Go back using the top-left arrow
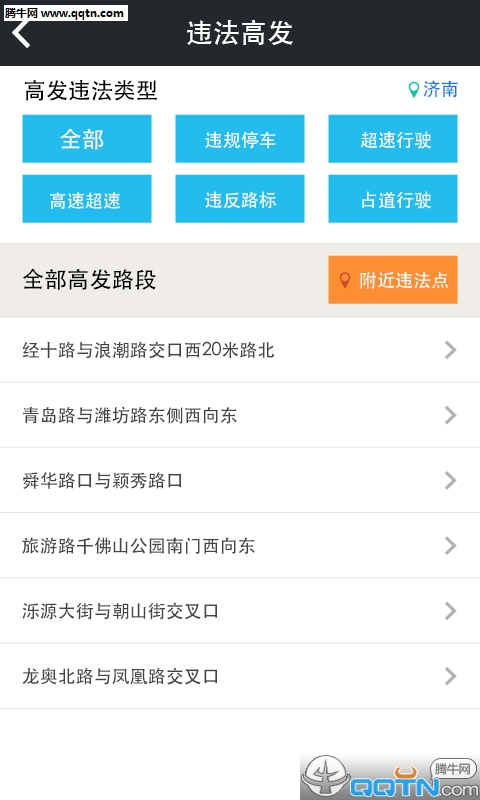 point(21,34)
